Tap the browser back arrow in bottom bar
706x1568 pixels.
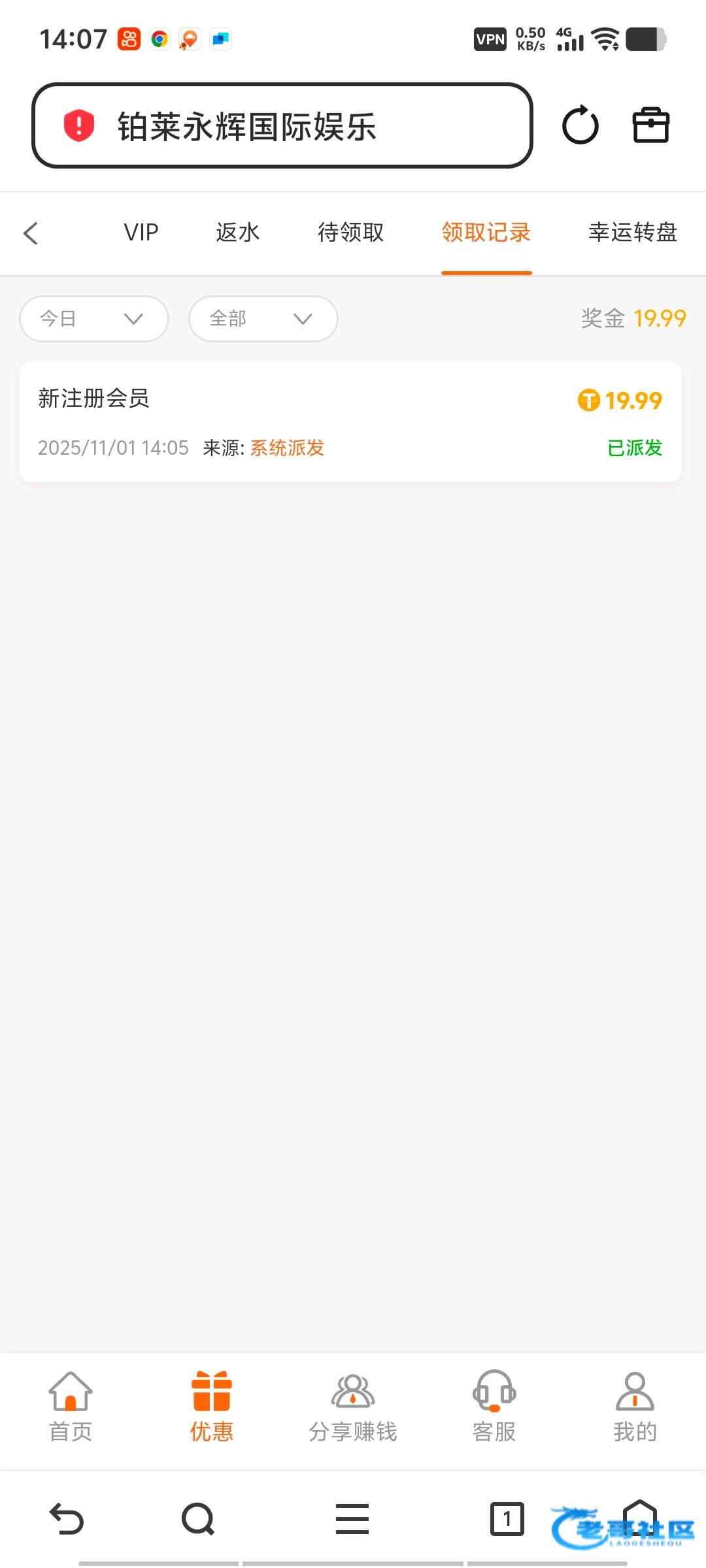(67, 1518)
